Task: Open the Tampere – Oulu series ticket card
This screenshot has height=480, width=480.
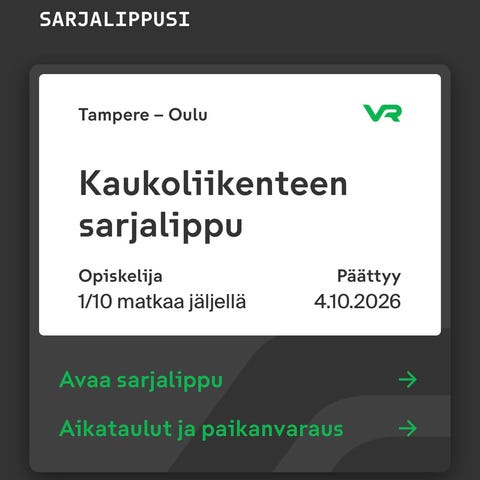Action: click(240, 204)
